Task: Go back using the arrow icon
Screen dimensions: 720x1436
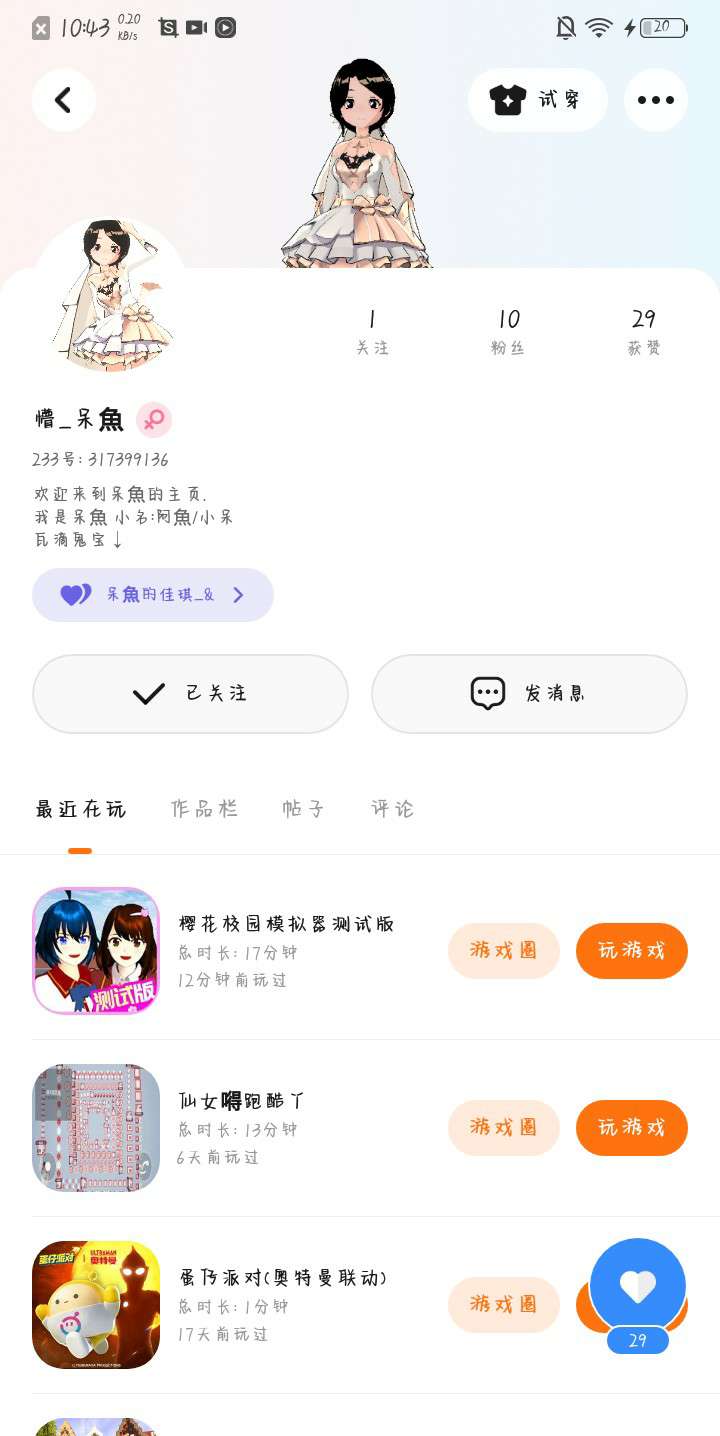Action: 63,100
